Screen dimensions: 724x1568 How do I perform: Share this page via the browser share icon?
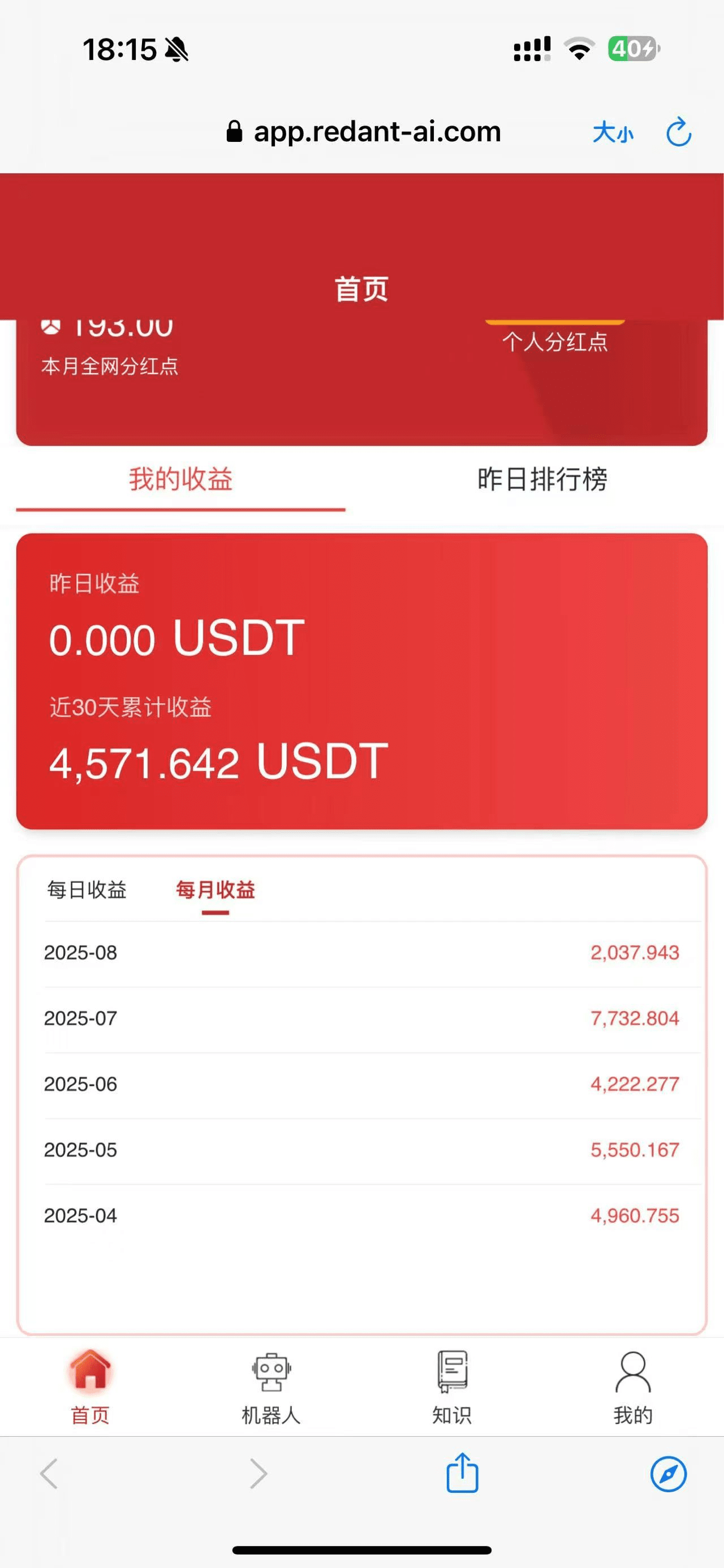click(x=462, y=1473)
